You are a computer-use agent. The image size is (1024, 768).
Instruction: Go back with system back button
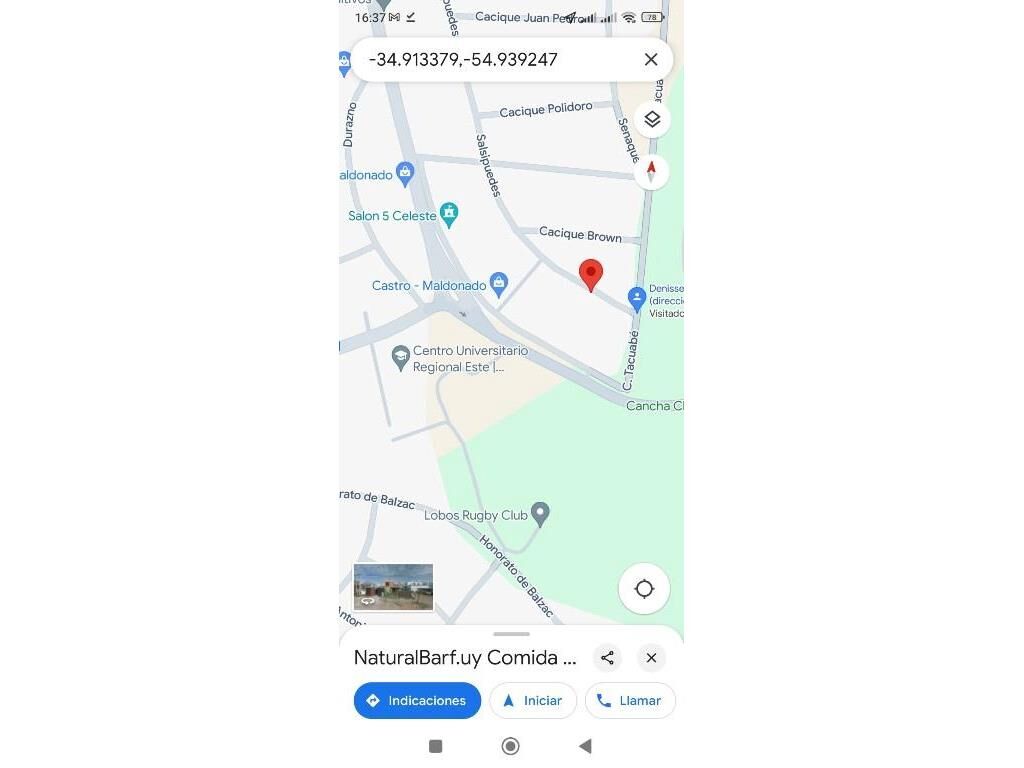point(585,746)
